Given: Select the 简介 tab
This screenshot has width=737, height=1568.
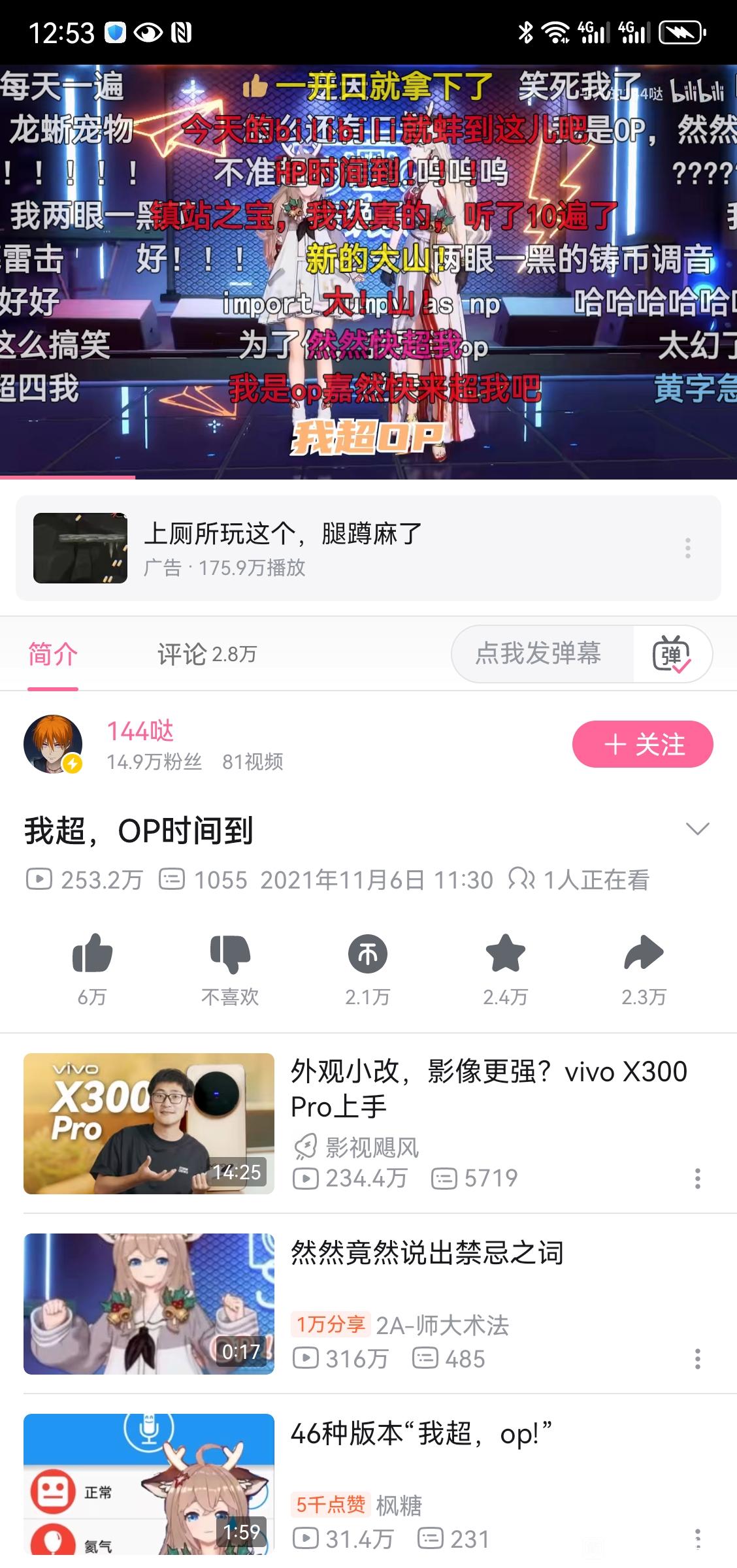Looking at the screenshot, I should pyautogui.click(x=53, y=654).
